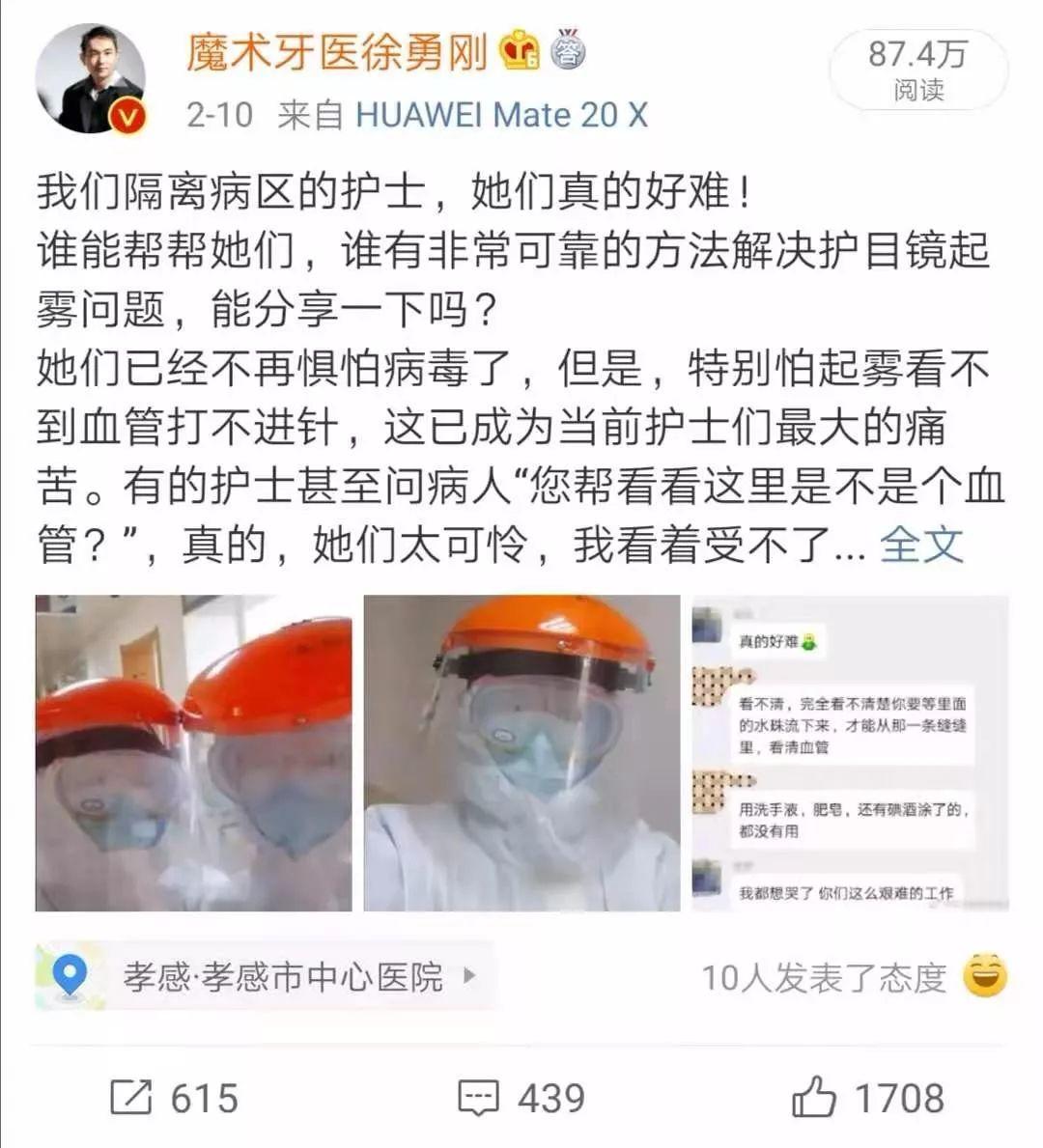
Task: Expand the post with 全文
Action: 921,546
